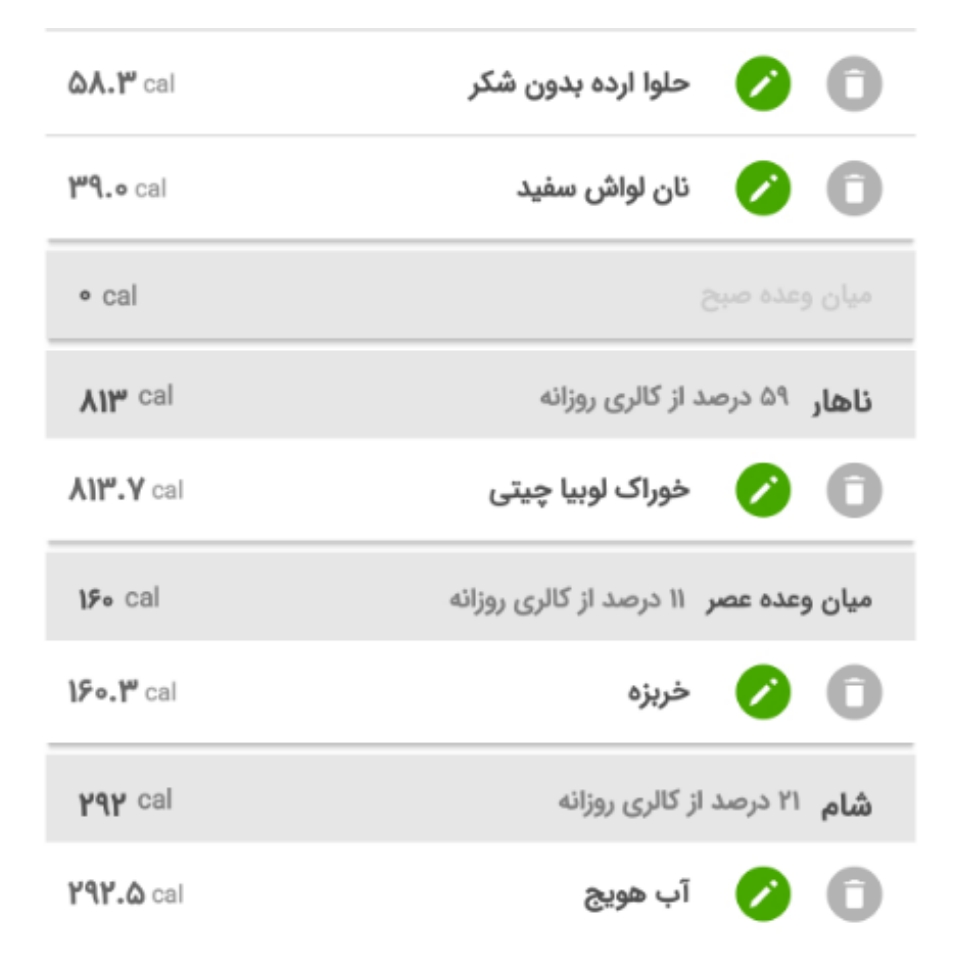Open the میان وعده عصر section
Image resolution: width=960 pixels, height=960 pixels.
click(480, 600)
